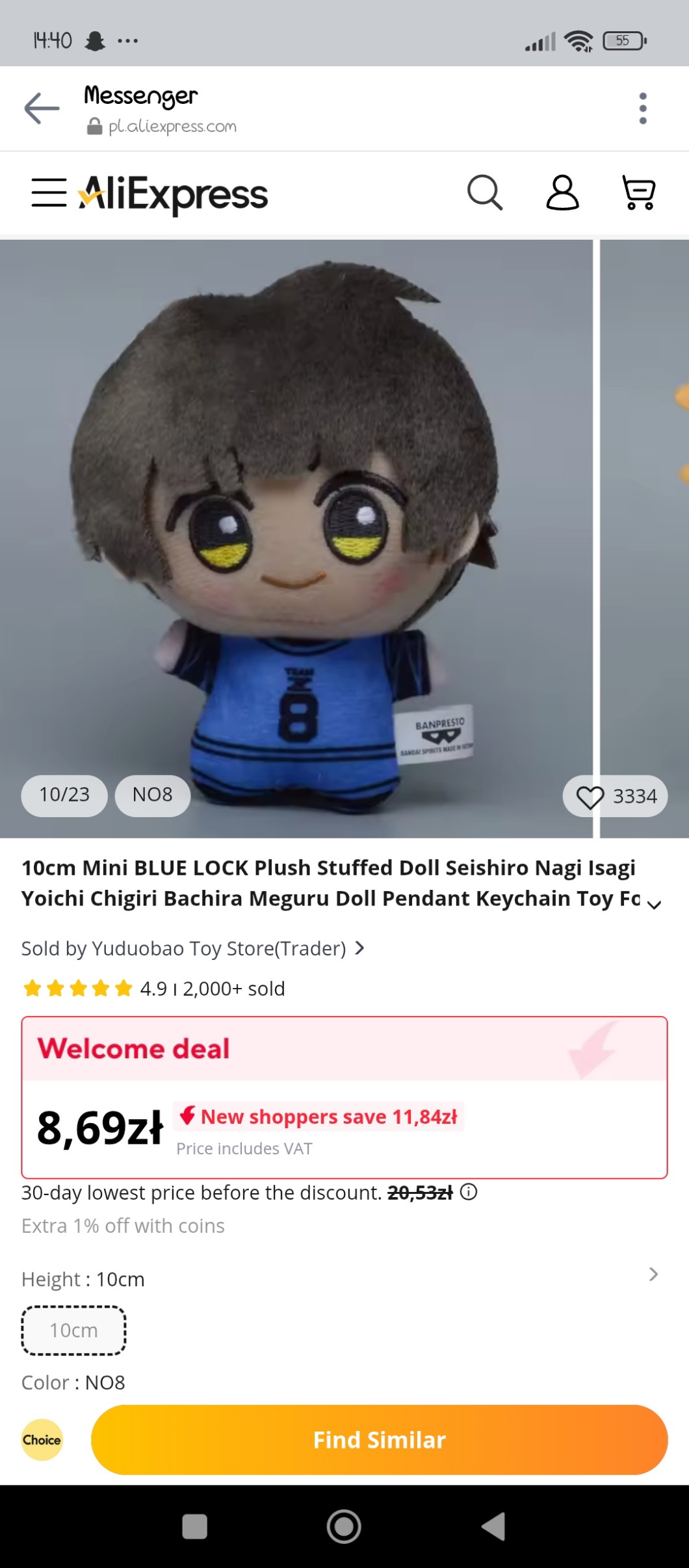Viewport: 689px width, 1568px height.
Task: Expand the full product title
Action: (x=655, y=905)
